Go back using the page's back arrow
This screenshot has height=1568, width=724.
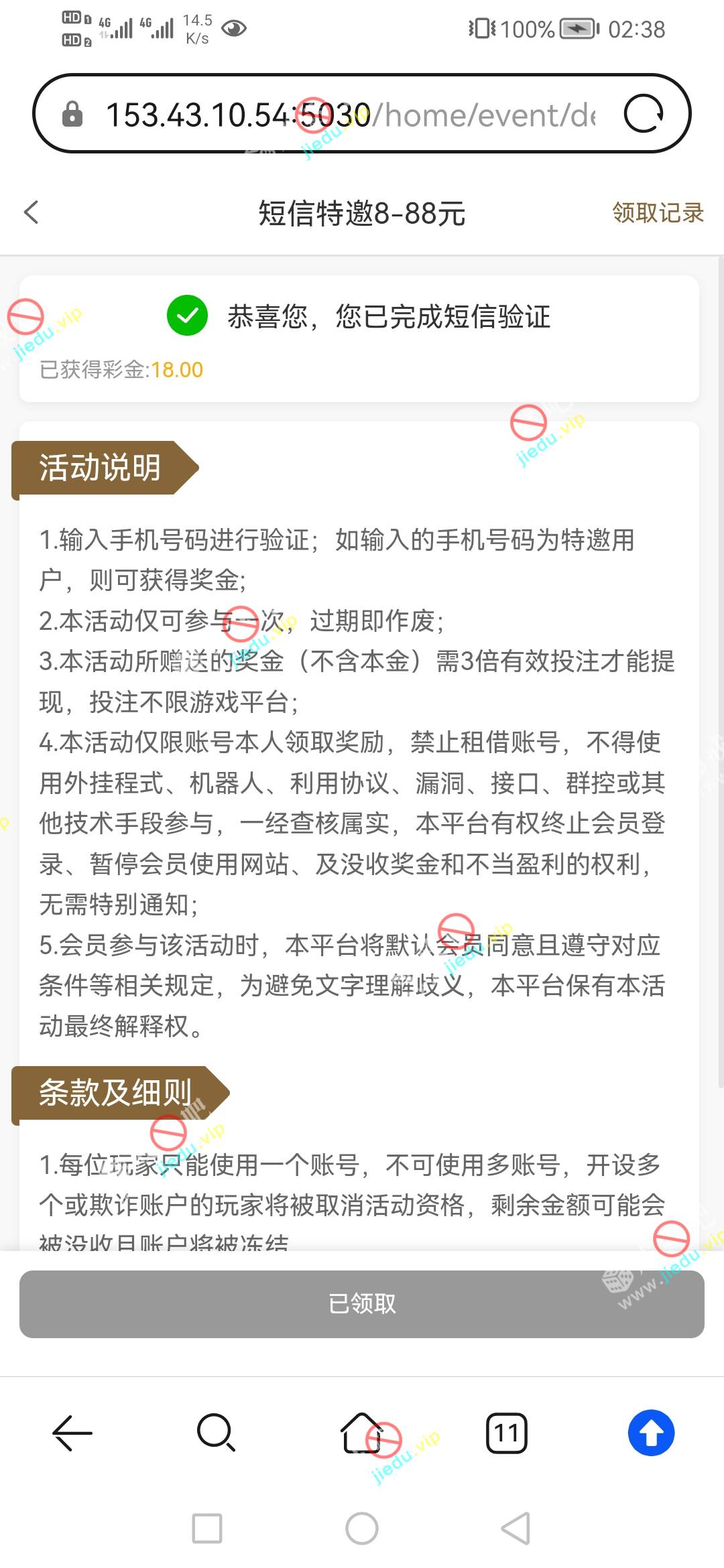[x=32, y=212]
